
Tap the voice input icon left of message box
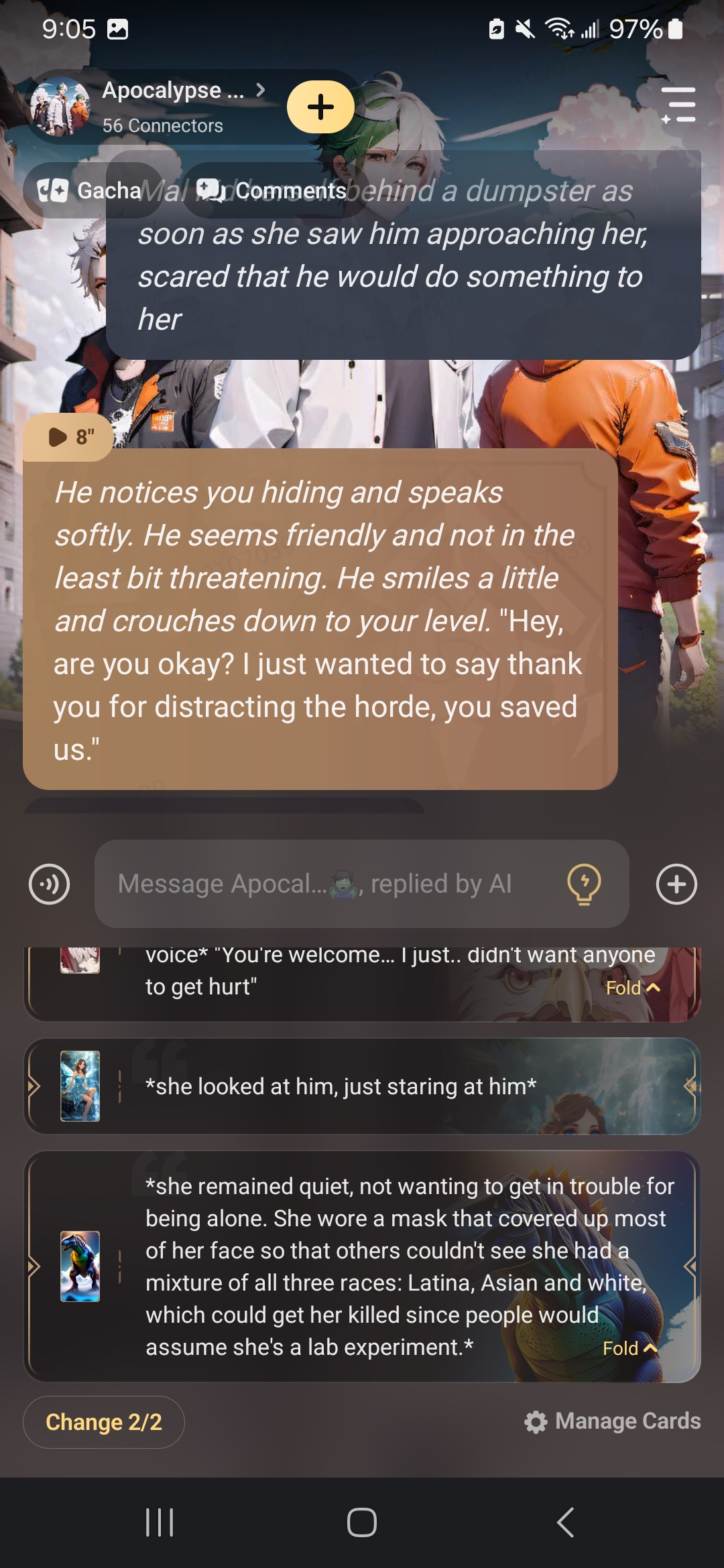coord(49,884)
